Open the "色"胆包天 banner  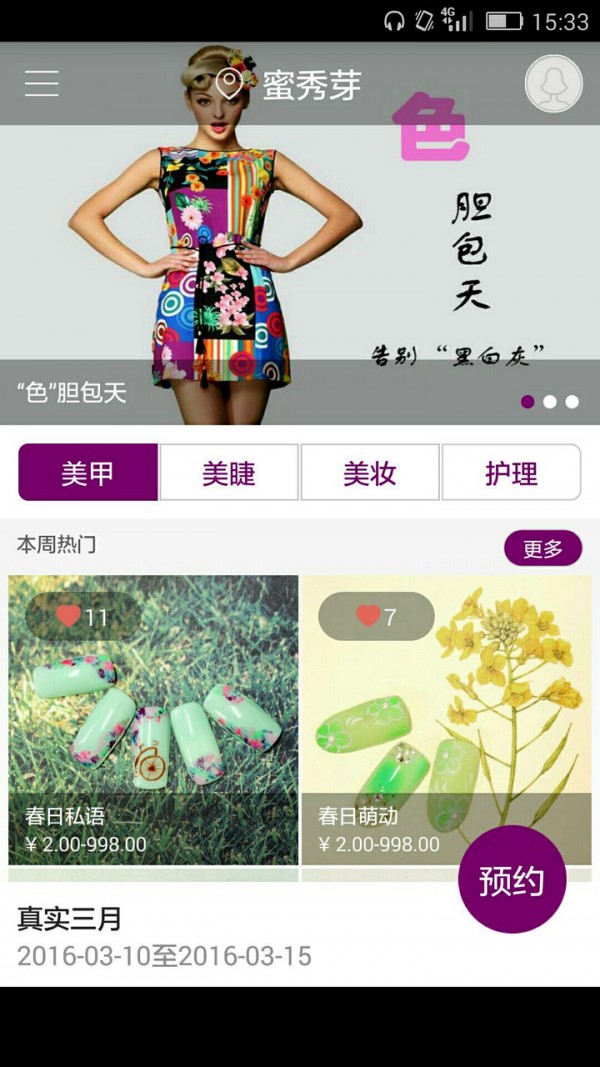click(300, 250)
